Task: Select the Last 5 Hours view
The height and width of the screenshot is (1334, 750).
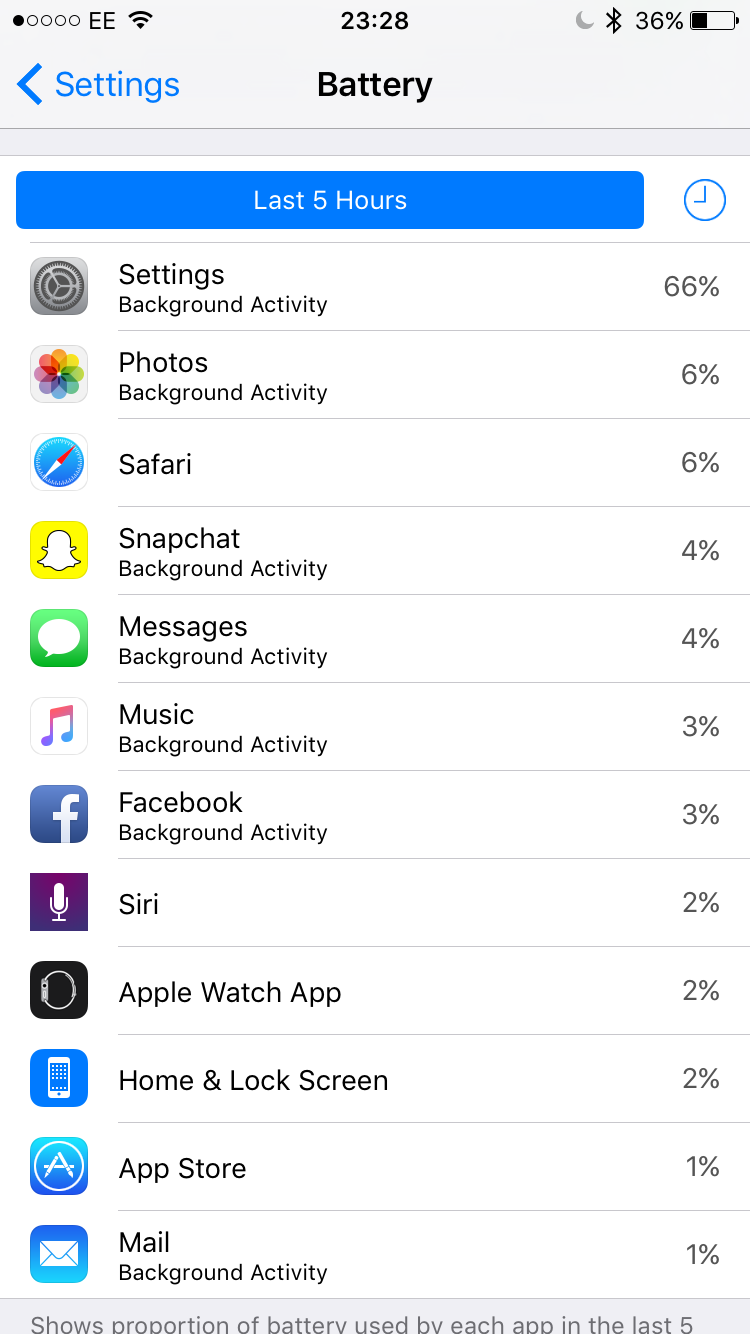Action: 330,200
